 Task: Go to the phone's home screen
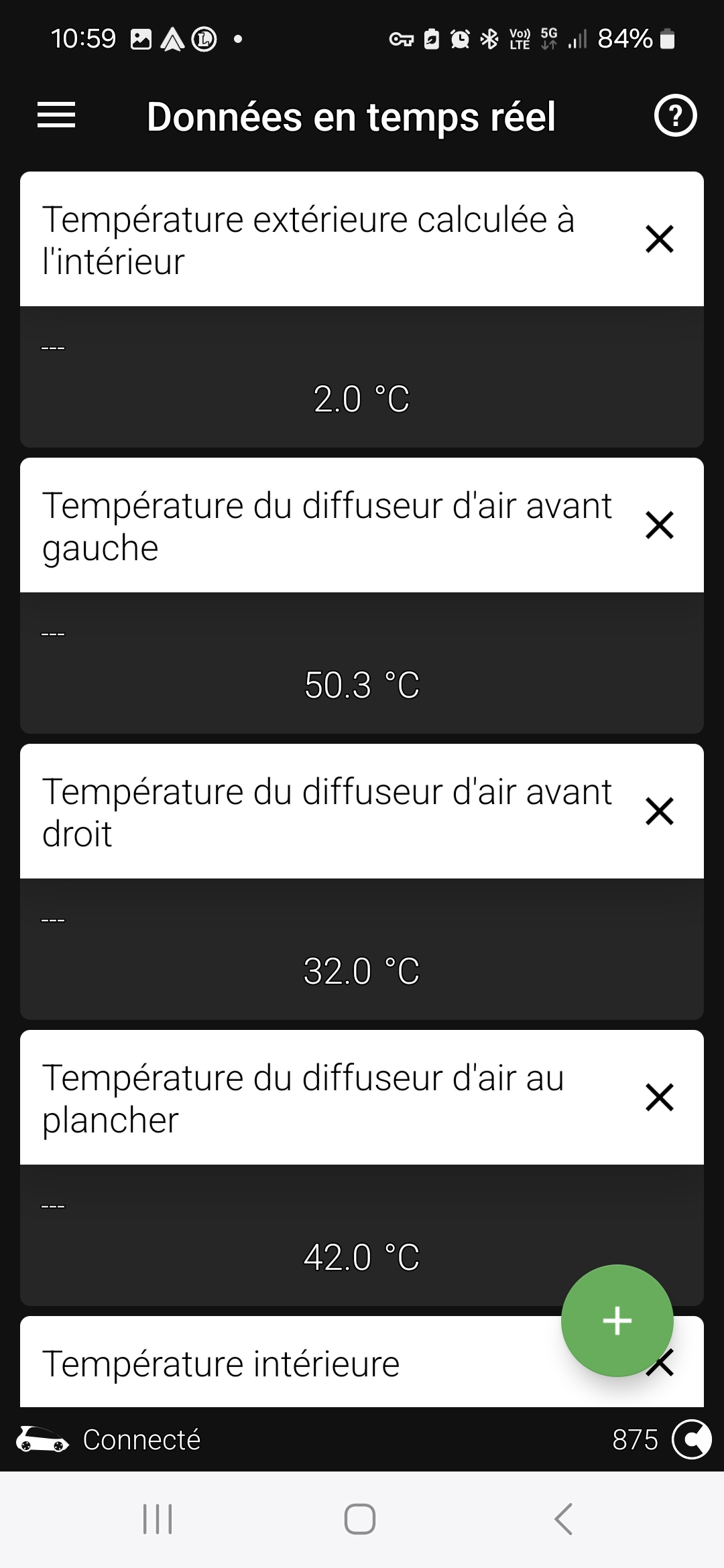tap(360, 1518)
